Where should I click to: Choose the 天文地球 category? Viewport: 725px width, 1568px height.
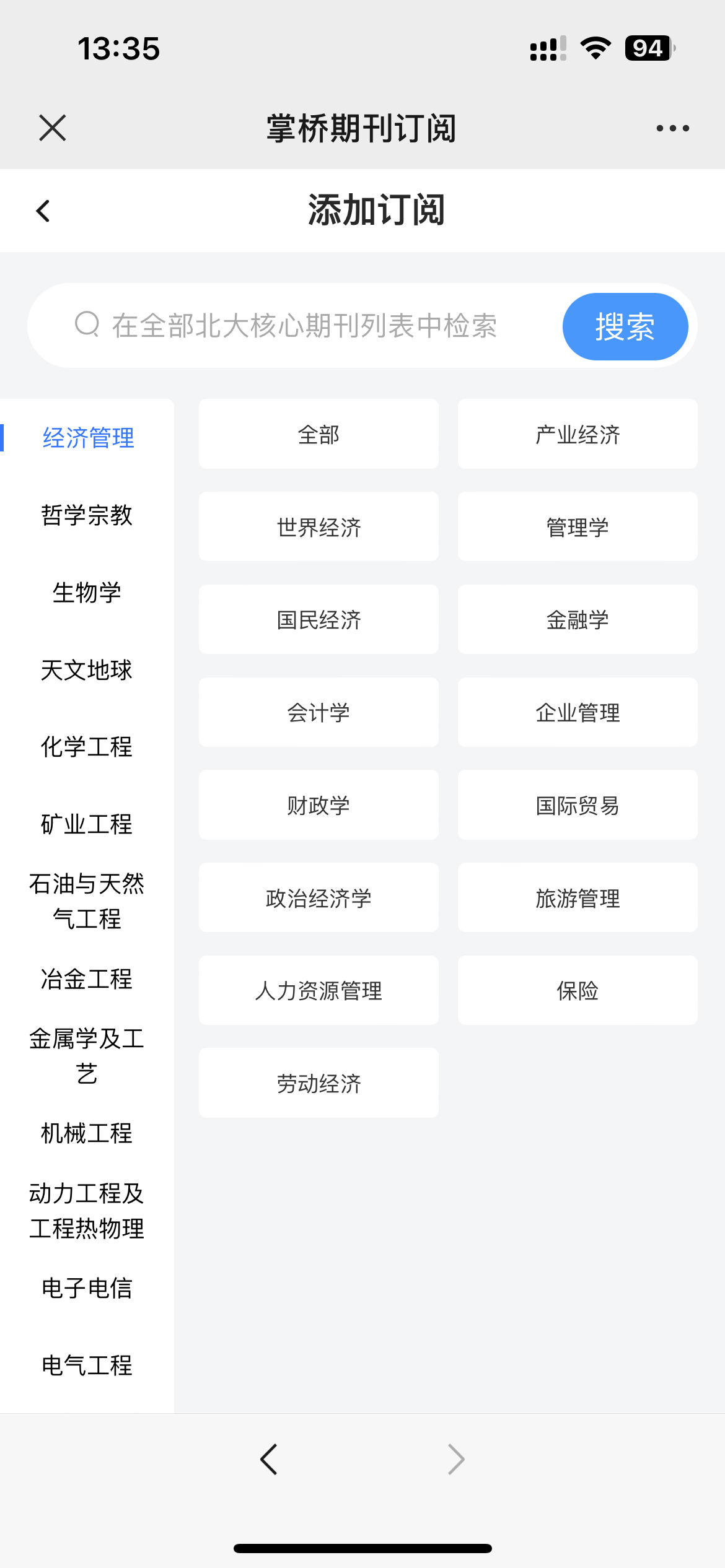tap(87, 670)
